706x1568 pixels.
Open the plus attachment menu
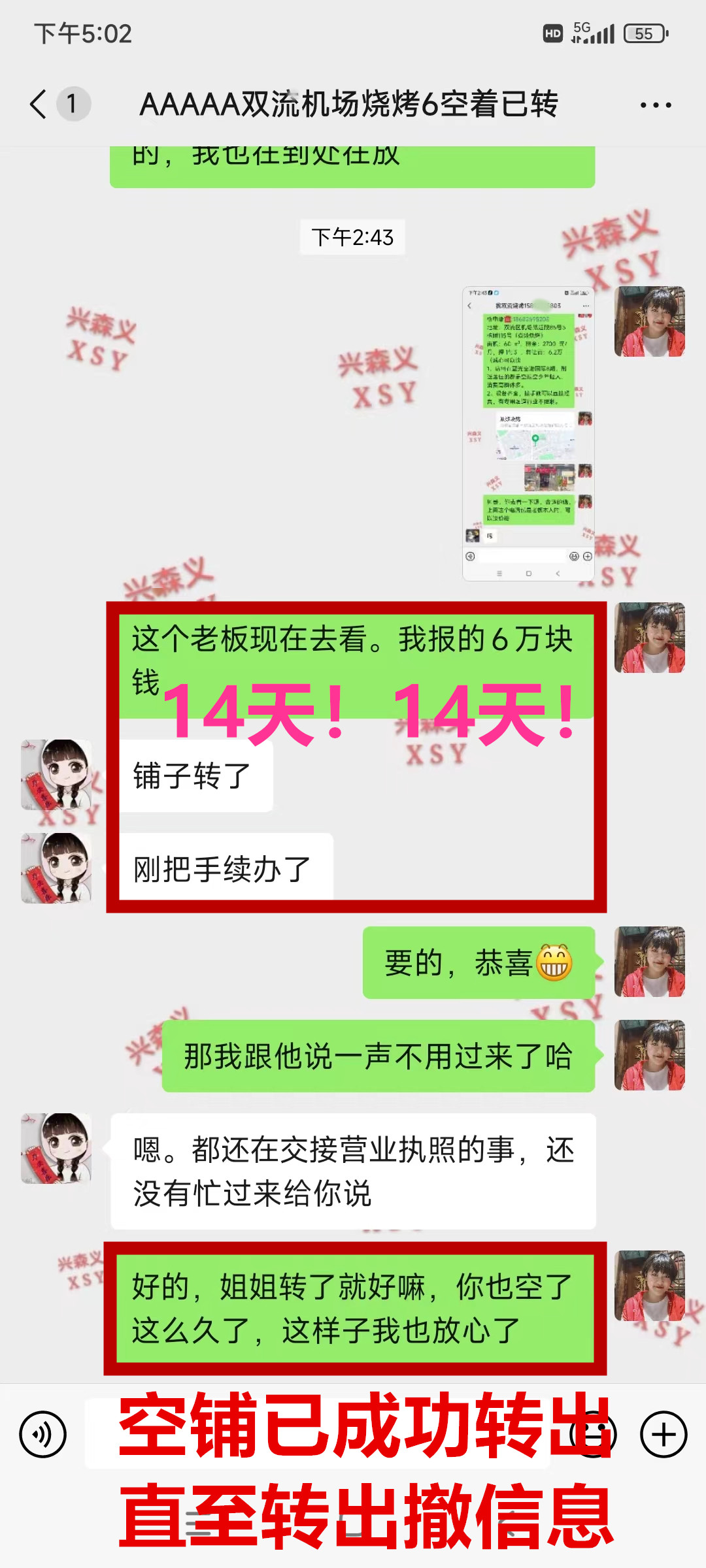(x=663, y=1435)
